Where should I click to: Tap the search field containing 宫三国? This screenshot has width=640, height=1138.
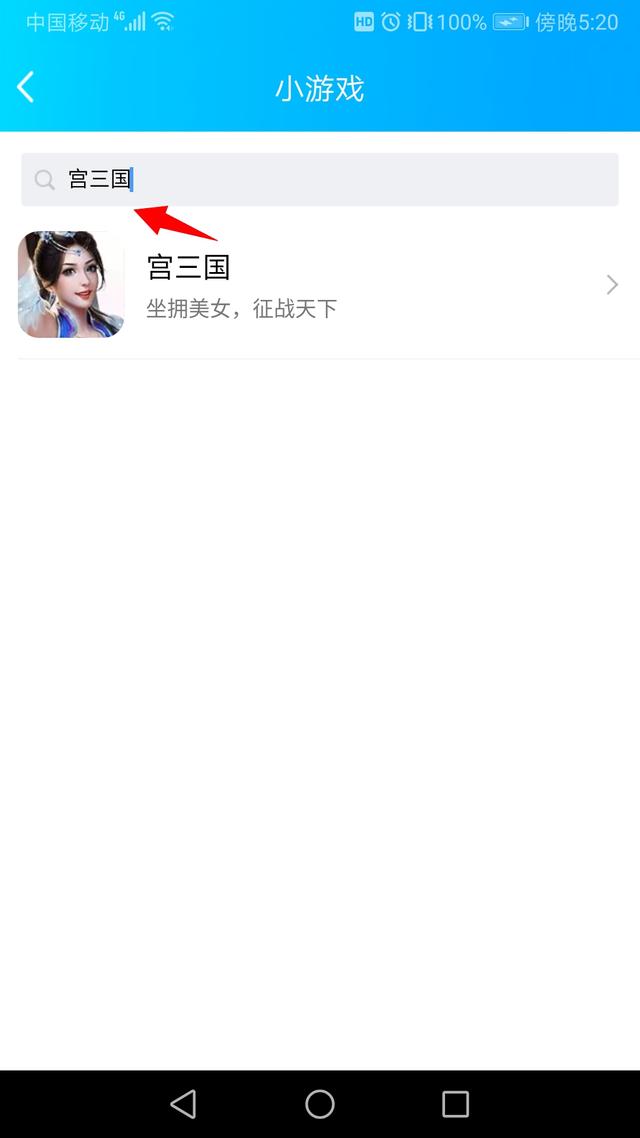(320, 179)
